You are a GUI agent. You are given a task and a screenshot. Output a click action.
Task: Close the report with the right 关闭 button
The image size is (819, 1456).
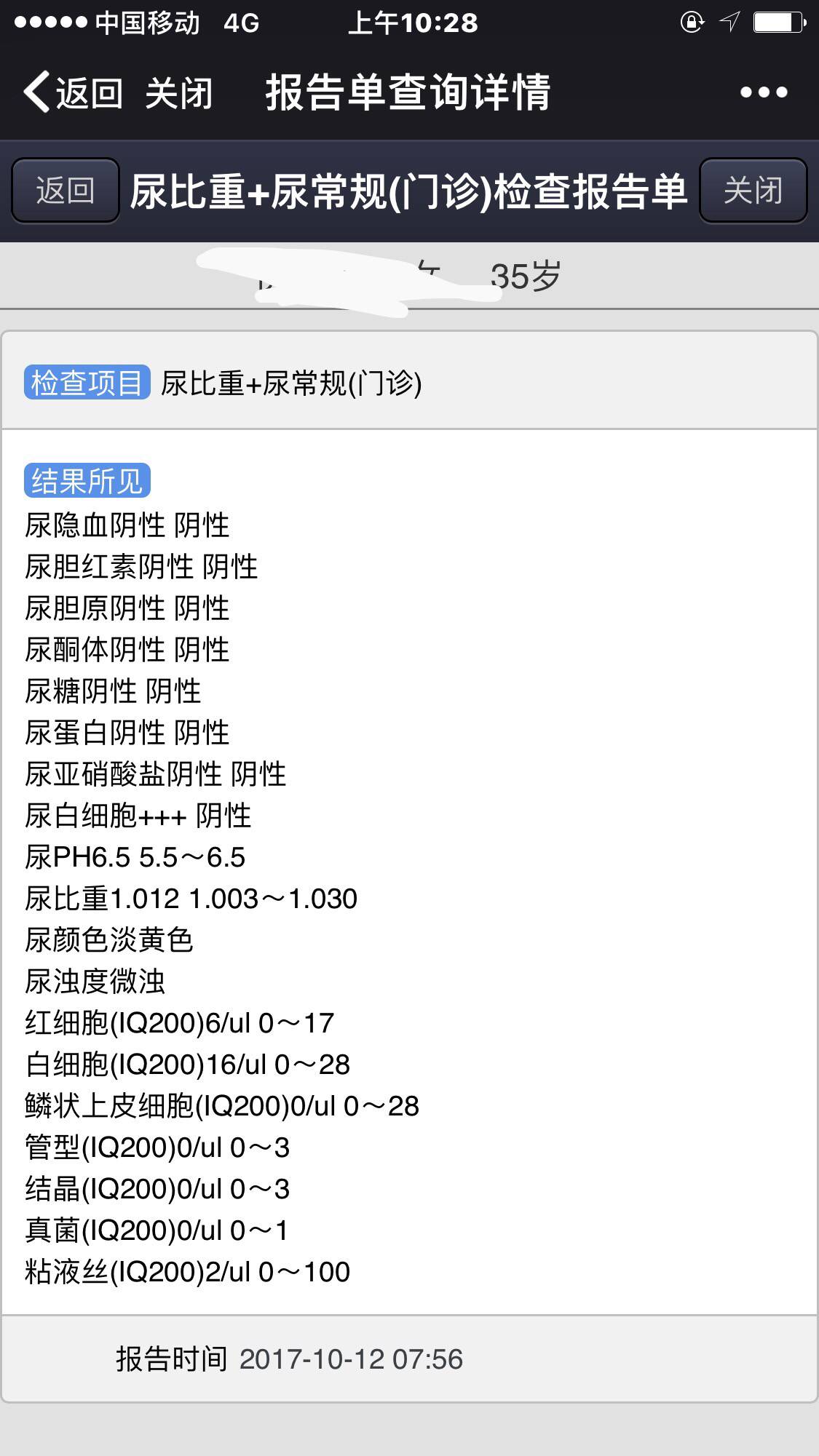[753, 191]
